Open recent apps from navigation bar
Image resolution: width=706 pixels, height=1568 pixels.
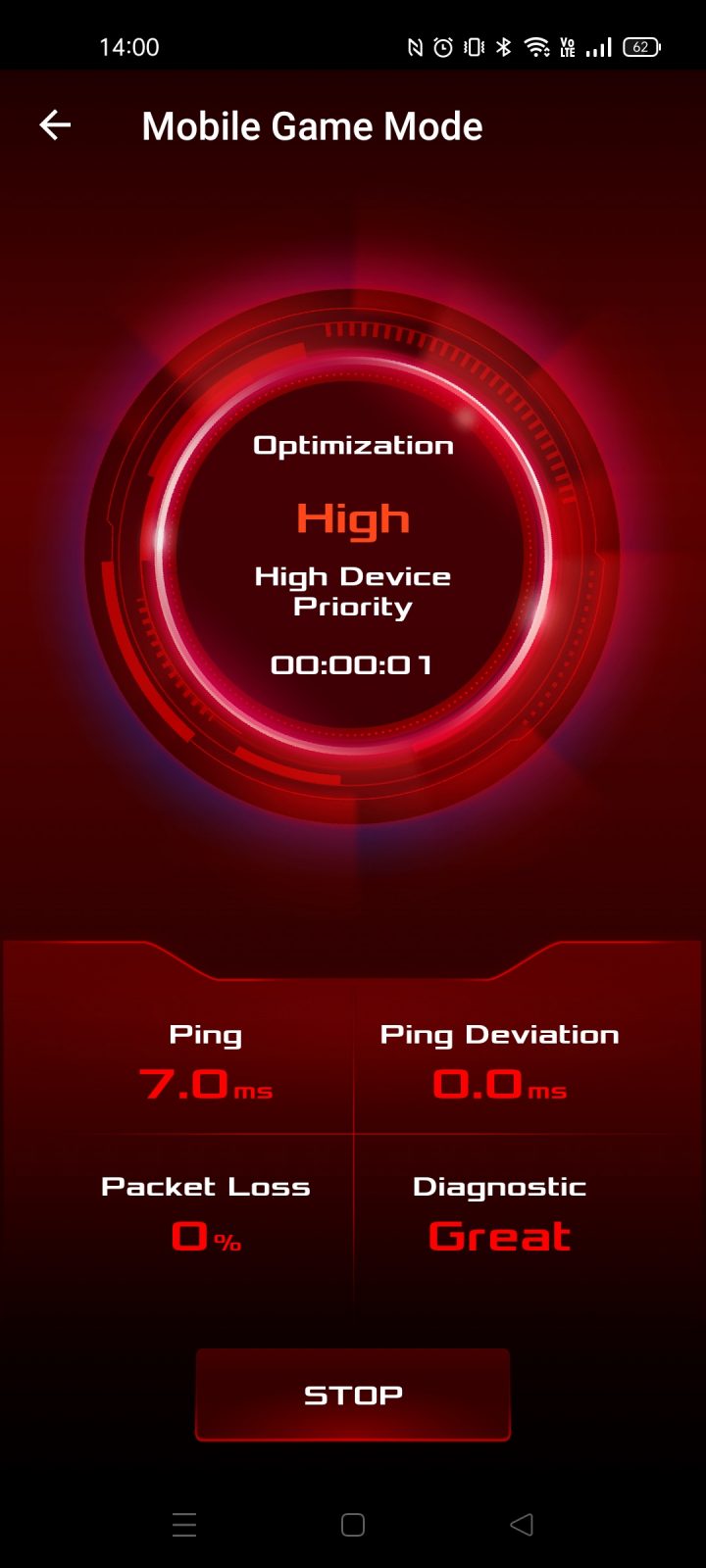[x=184, y=1525]
